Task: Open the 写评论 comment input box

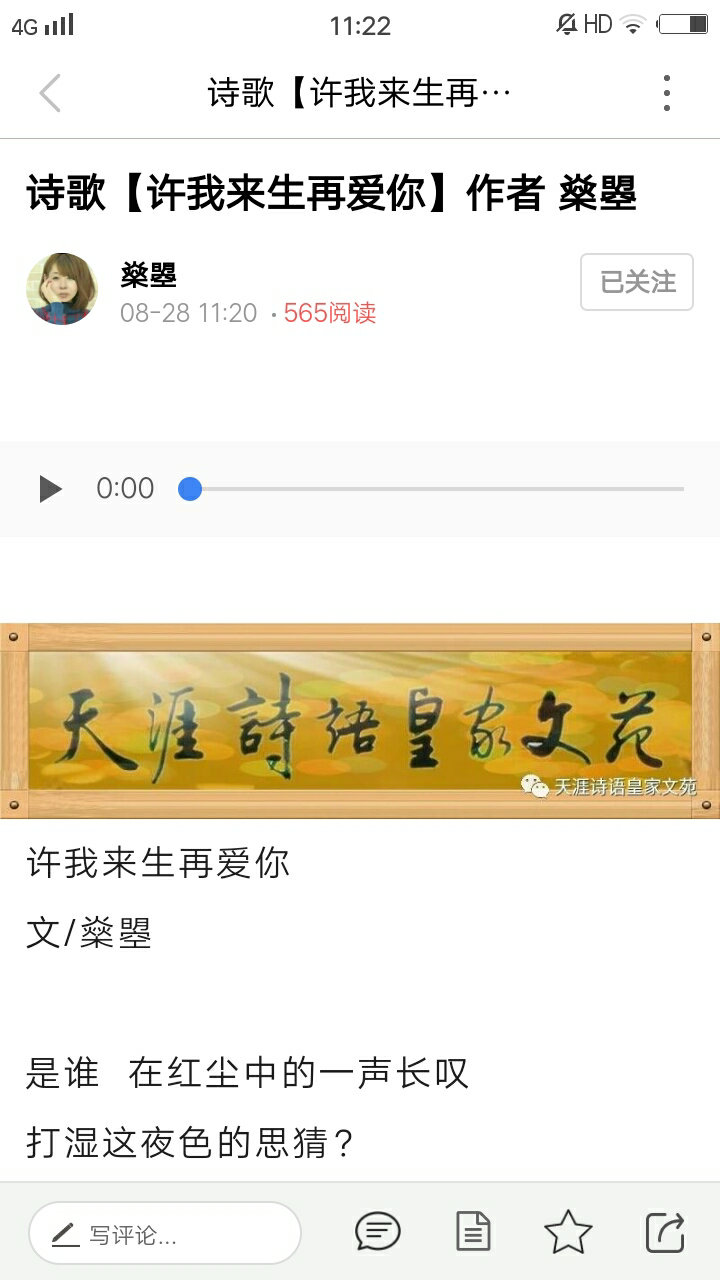Action: point(165,1234)
